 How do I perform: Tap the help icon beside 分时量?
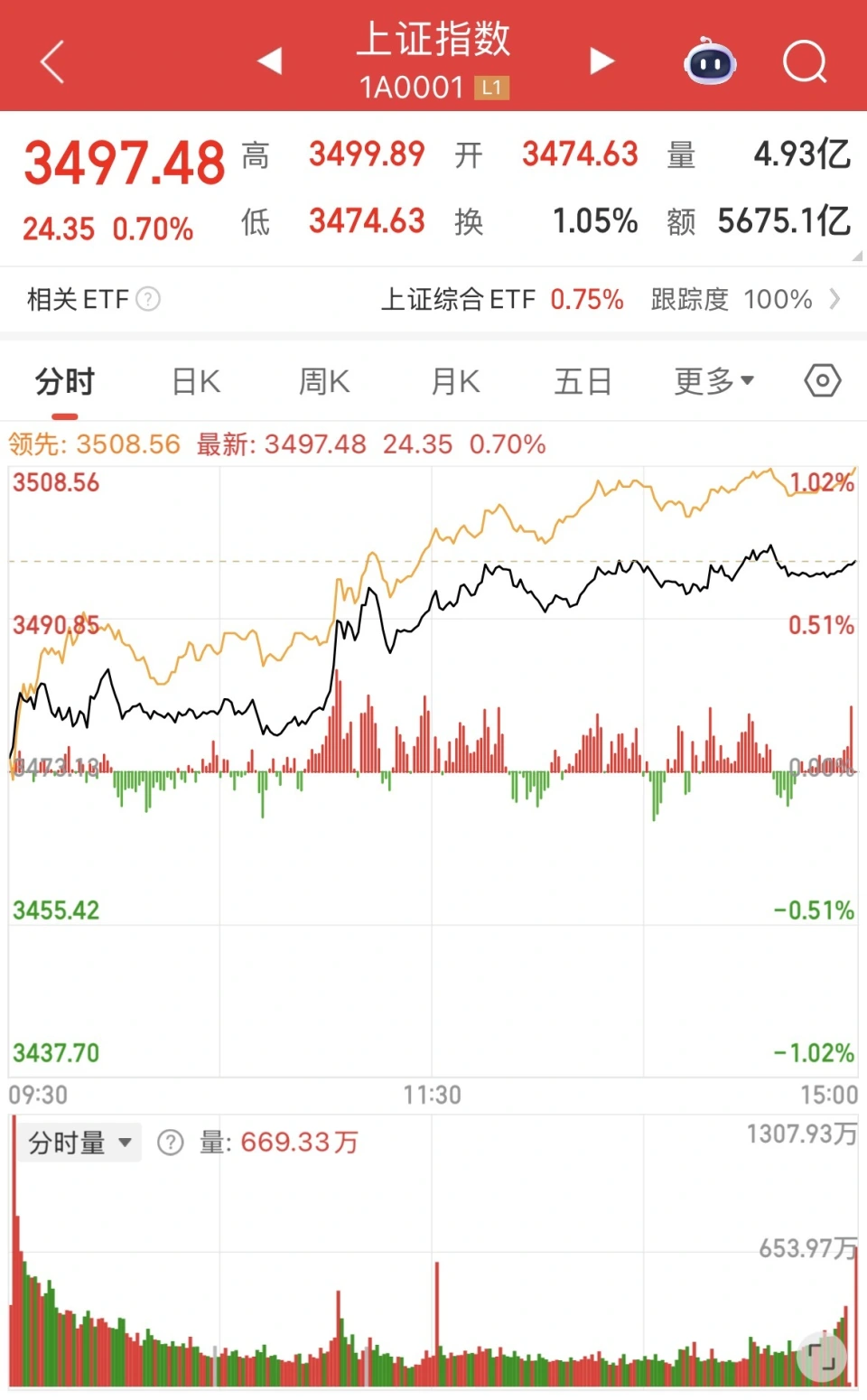170,1143
